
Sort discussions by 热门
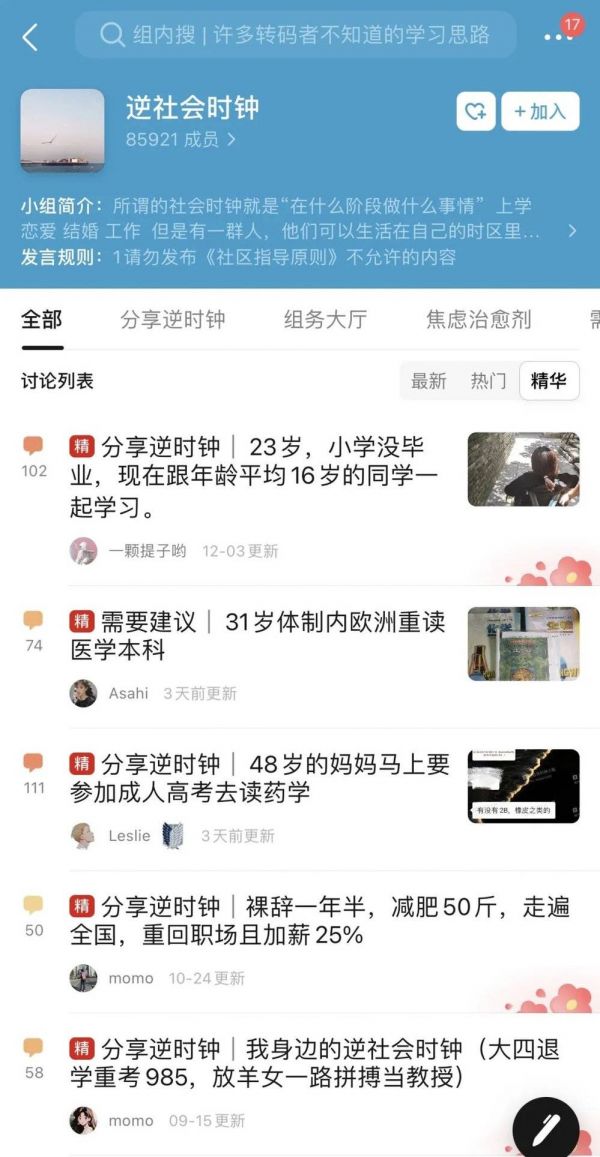click(x=488, y=381)
